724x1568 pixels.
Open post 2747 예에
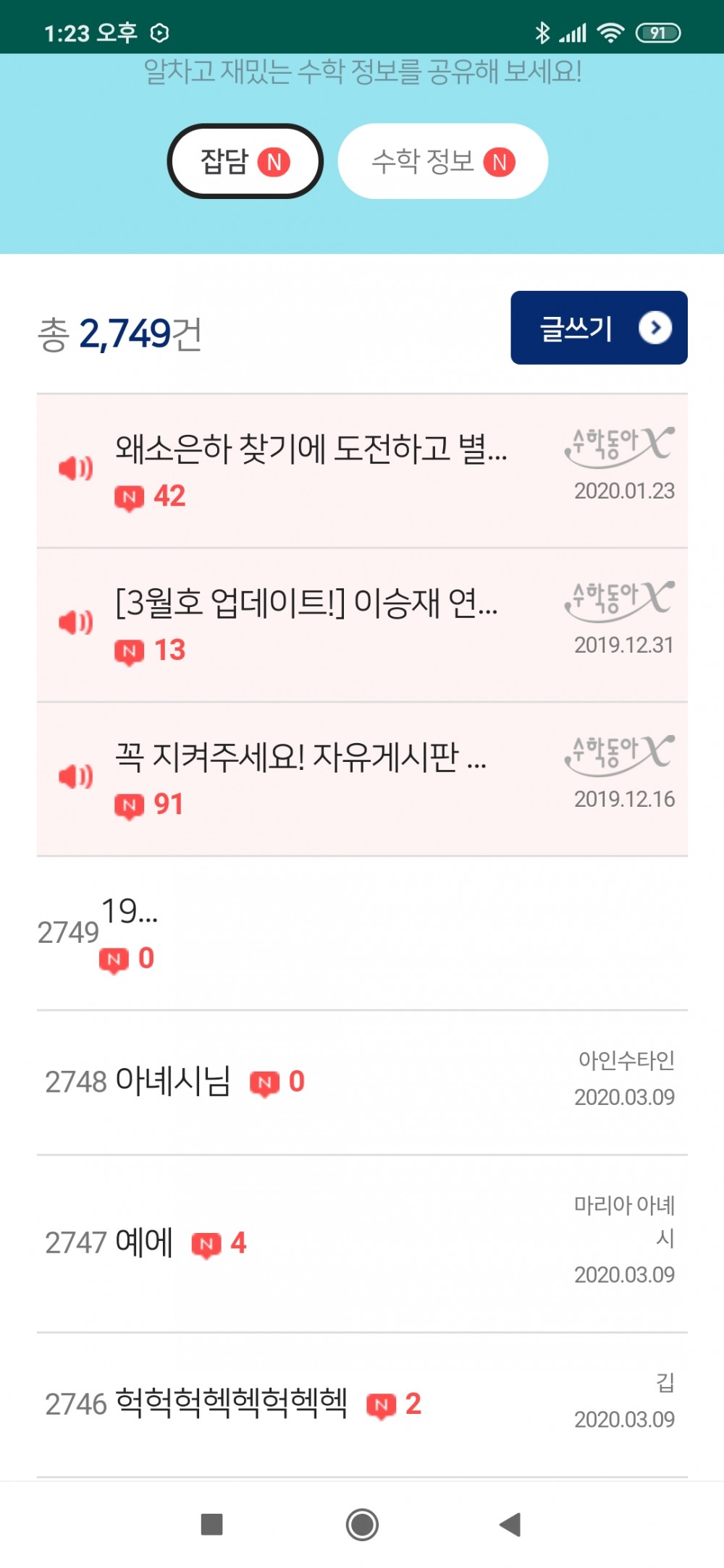point(362,1244)
